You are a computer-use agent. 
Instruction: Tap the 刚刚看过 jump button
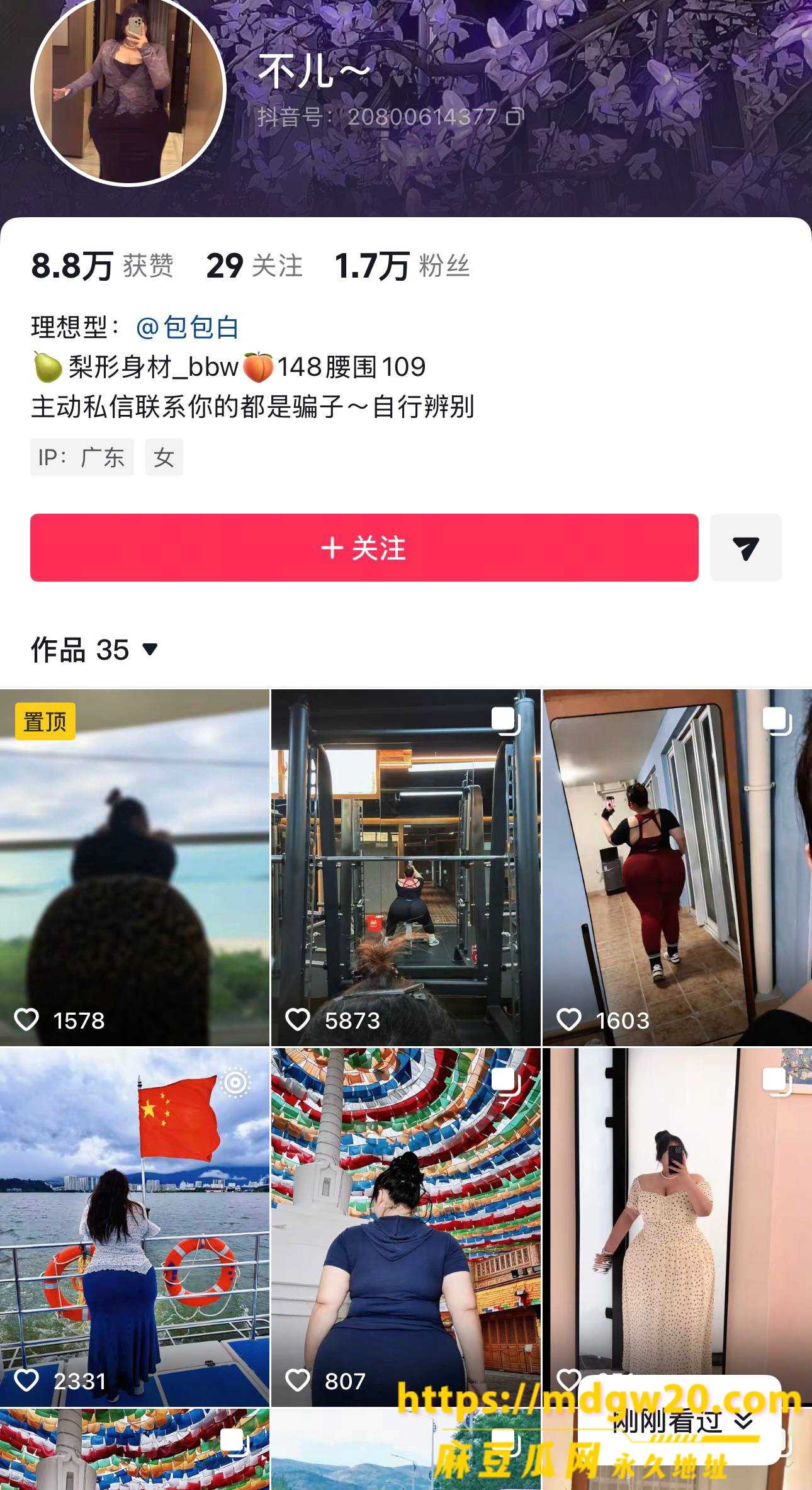(680, 1421)
